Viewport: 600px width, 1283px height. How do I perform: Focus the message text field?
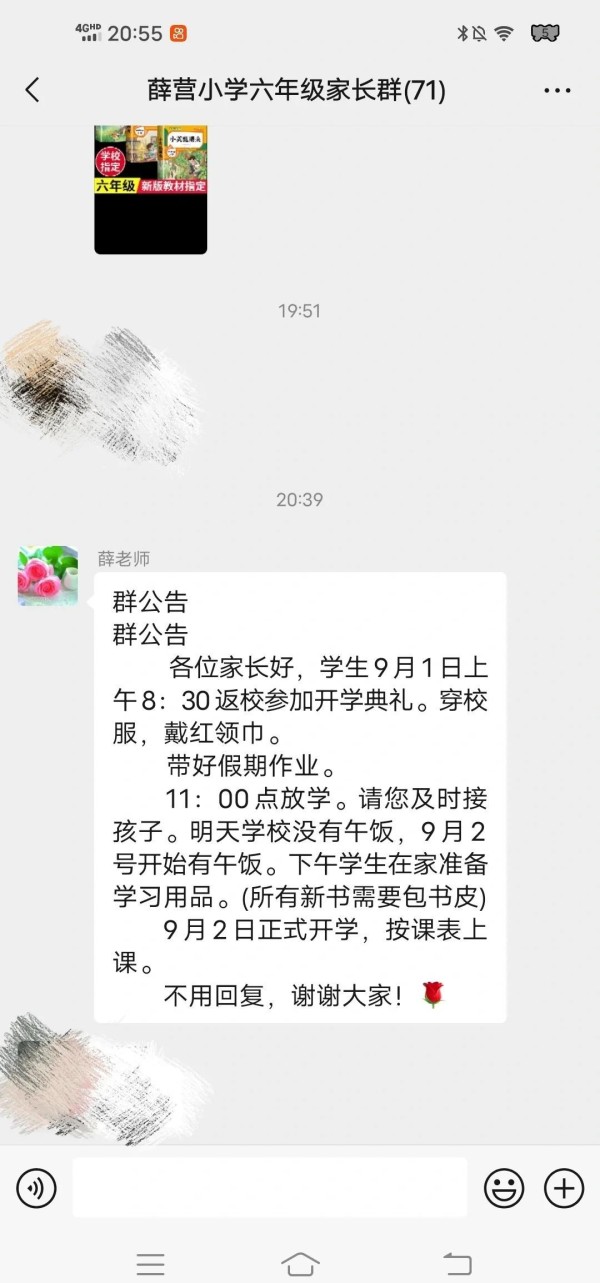(x=270, y=1188)
